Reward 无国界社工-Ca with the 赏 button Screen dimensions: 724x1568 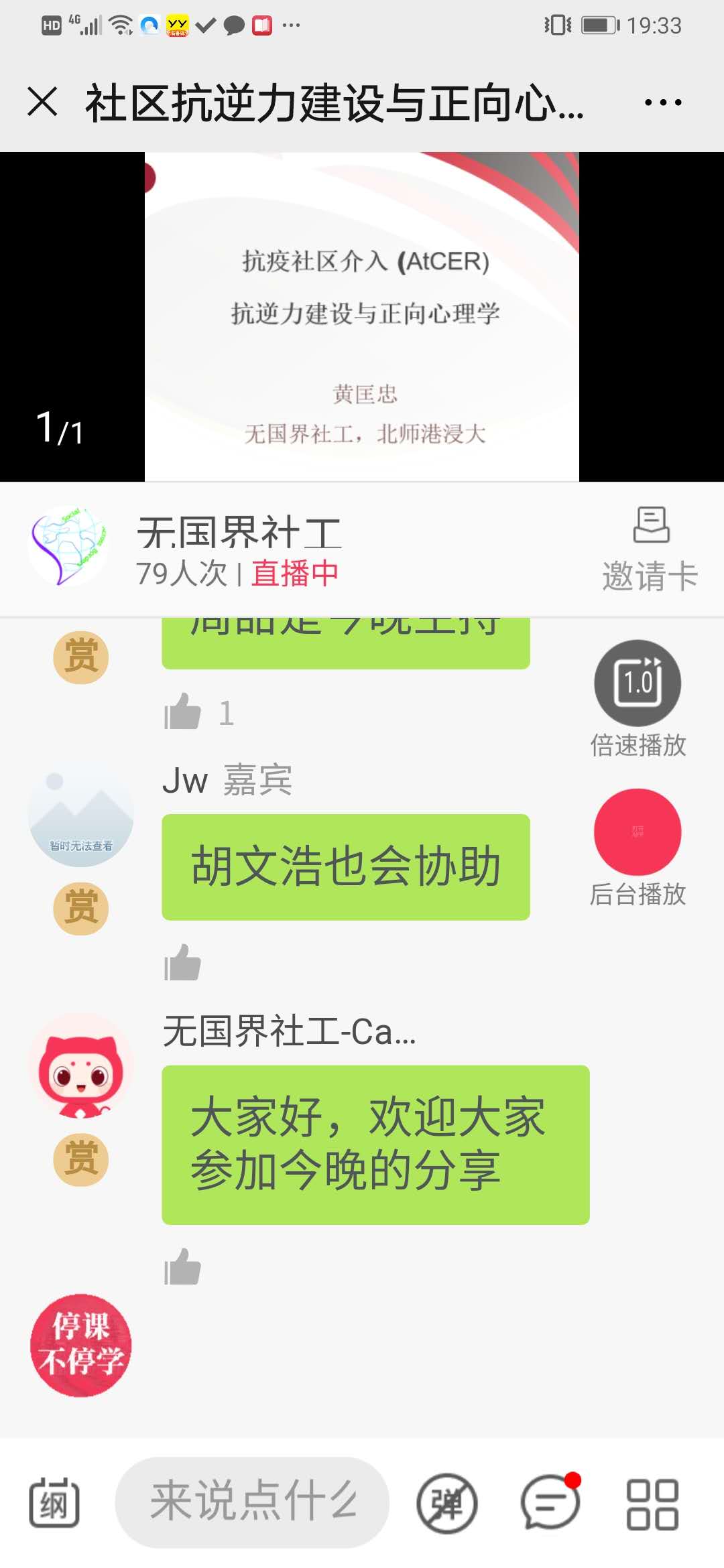[x=81, y=1159]
